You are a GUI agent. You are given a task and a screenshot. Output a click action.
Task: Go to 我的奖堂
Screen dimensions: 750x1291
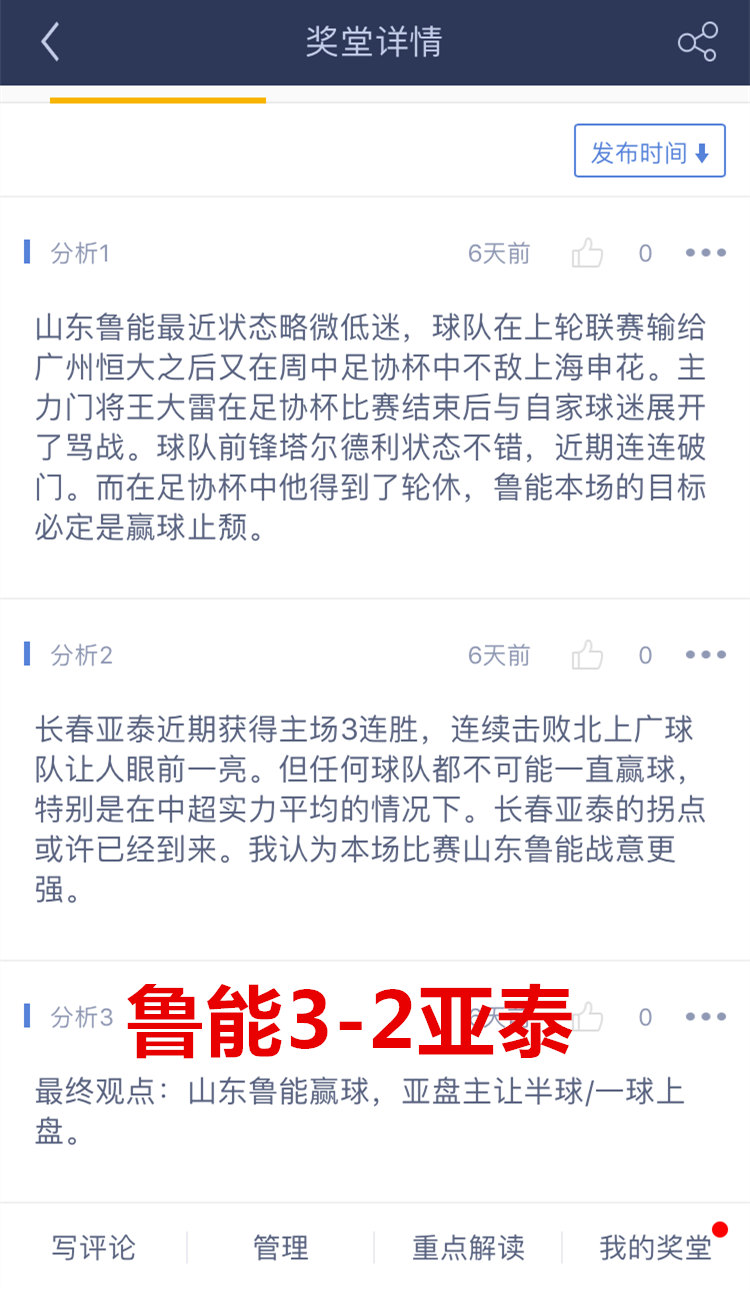click(x=656, y=1248)
